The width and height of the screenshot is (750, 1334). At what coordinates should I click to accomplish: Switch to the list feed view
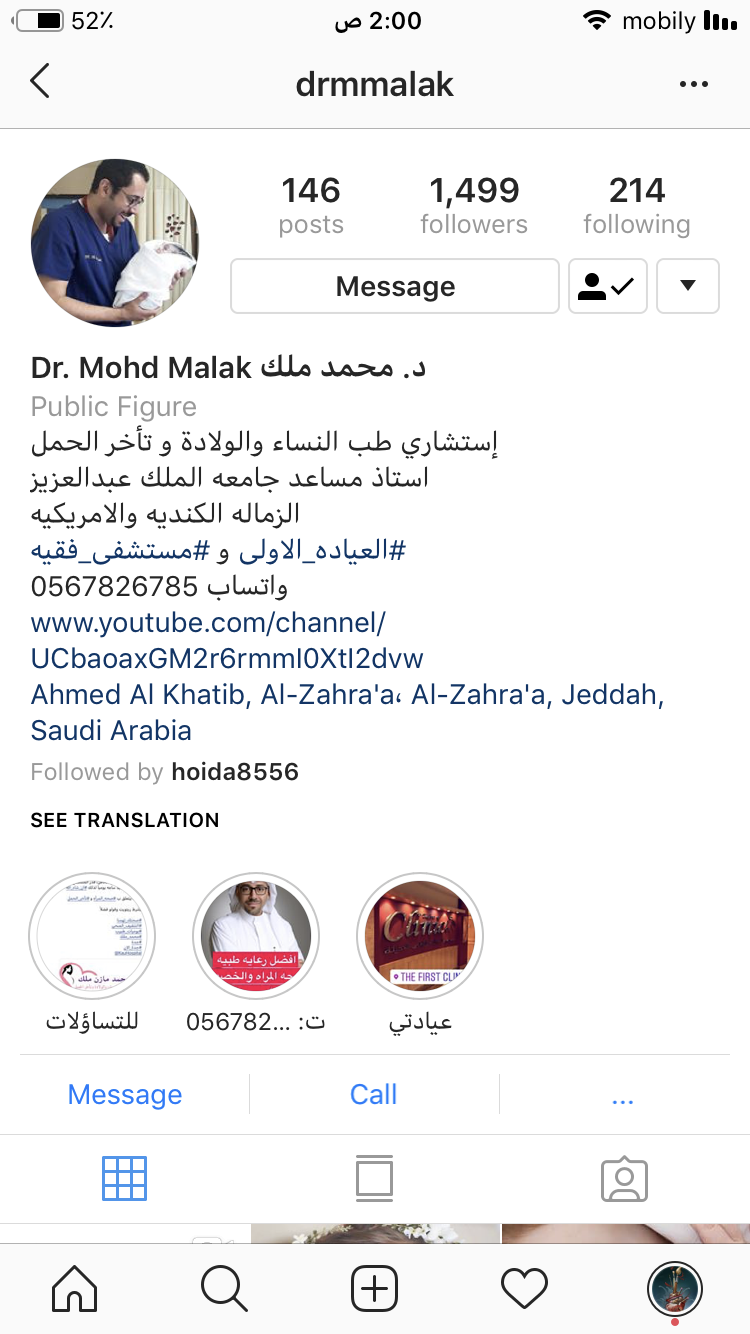(375, 1179)
